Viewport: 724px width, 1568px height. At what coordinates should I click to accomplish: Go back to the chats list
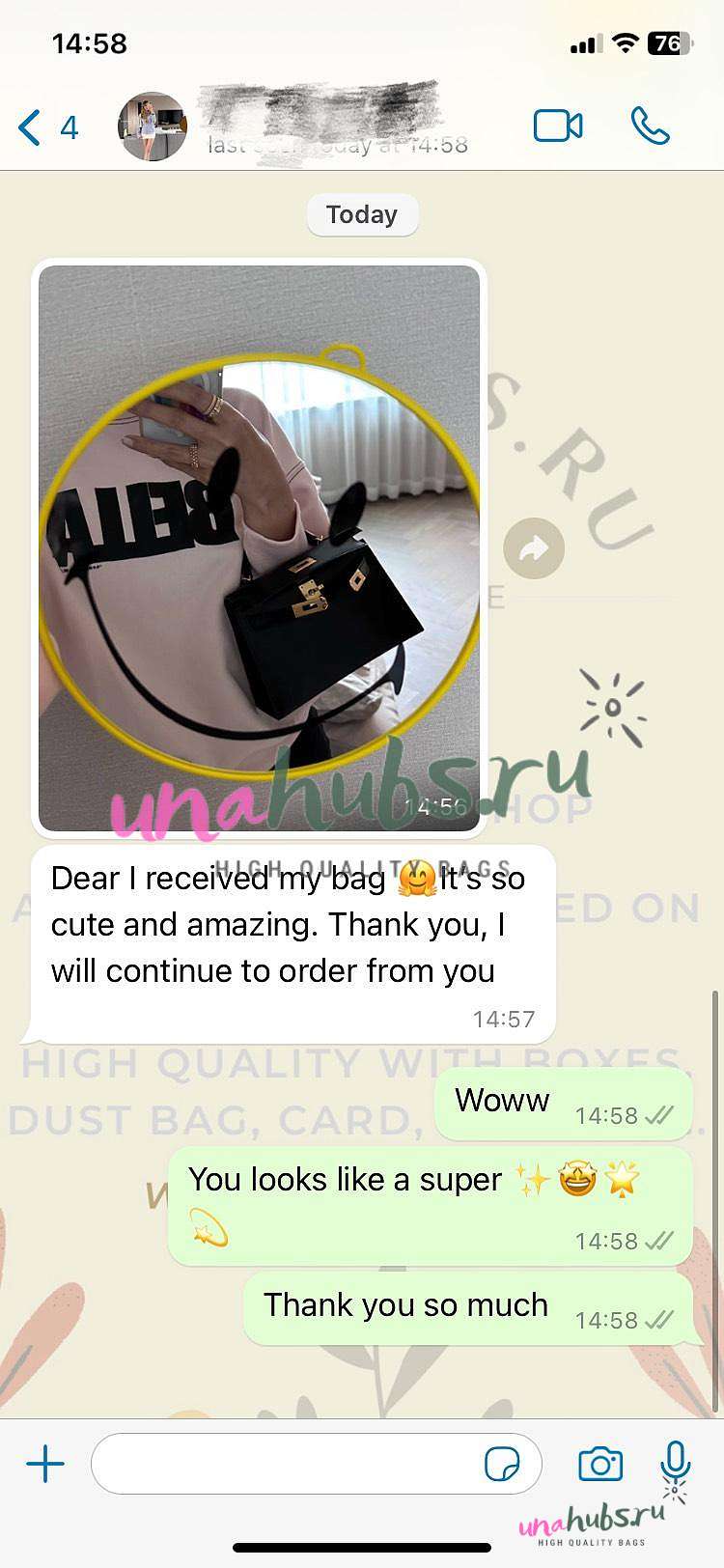point(47,127)
